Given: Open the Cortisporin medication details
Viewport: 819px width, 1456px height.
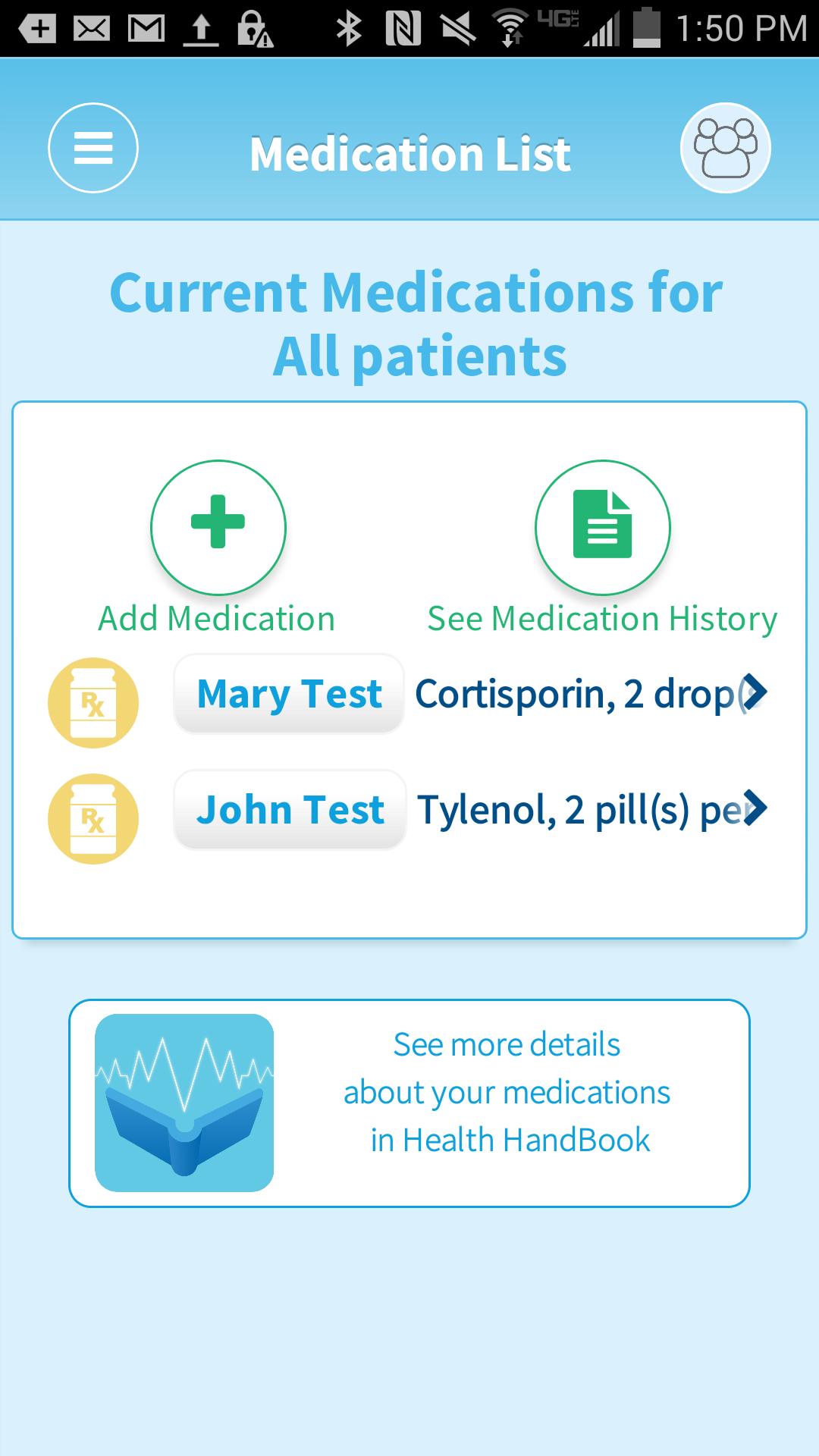Looking at the screenshot, I should pos(591,694).
